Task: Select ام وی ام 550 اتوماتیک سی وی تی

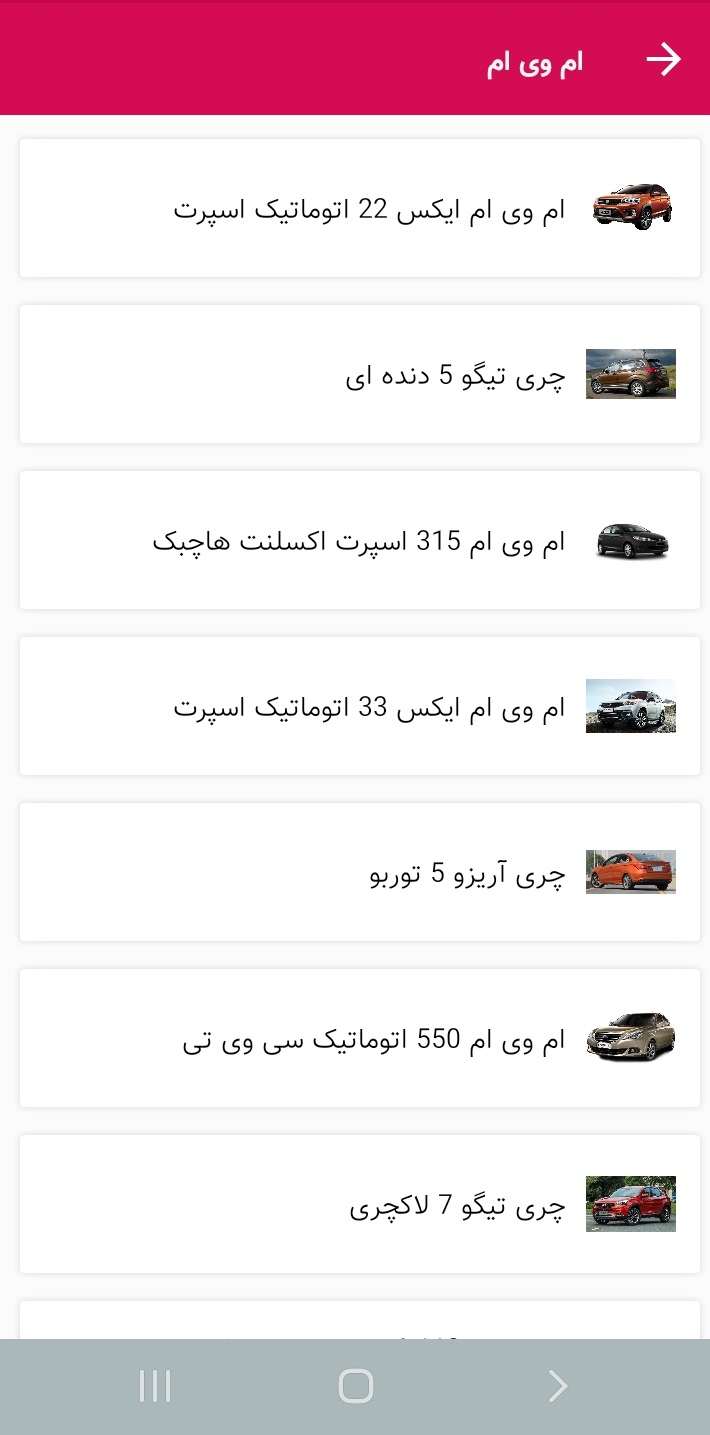Action: (360, 1038)
